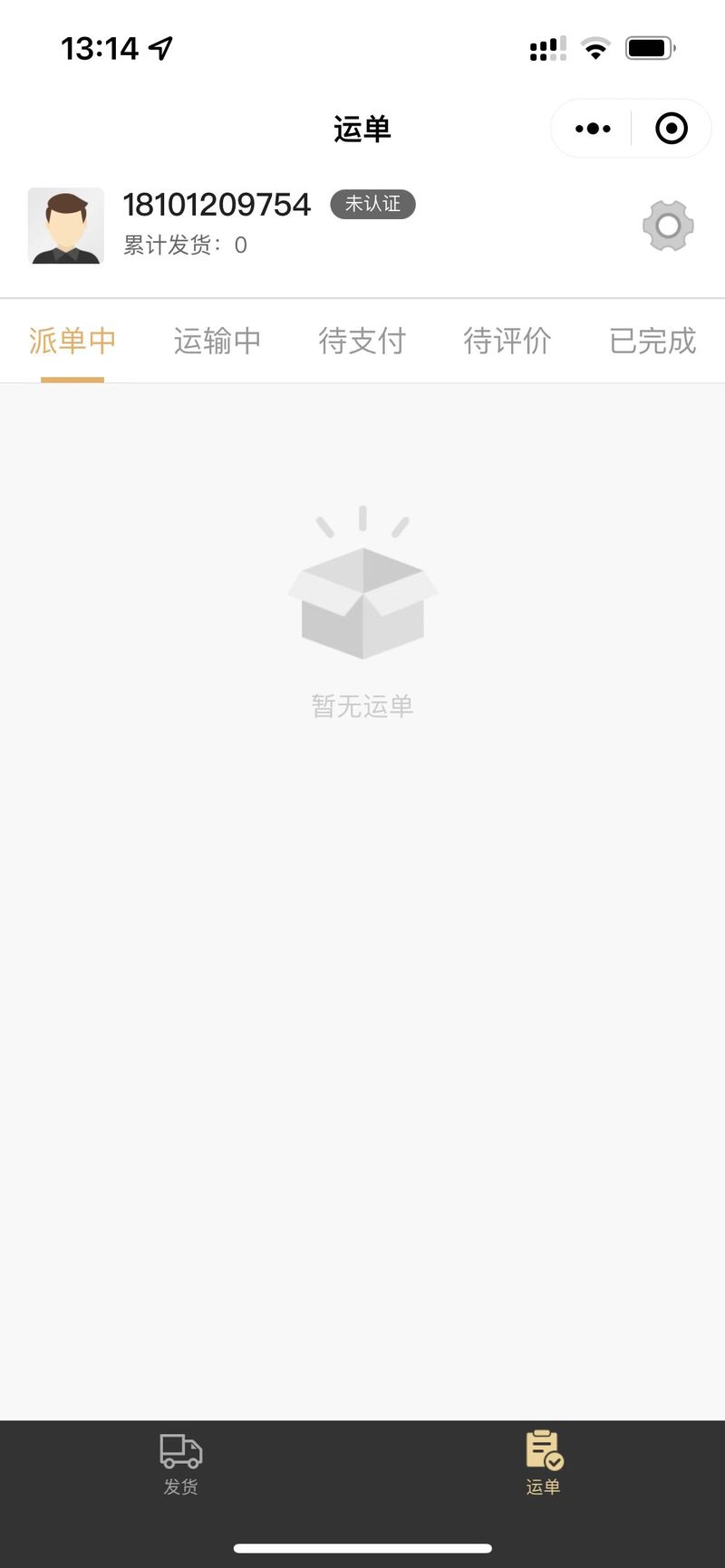The height and width of the screenshot is (1568, 725).
Task: Show the 待评价 orders tab
Action: pos(507,341)
